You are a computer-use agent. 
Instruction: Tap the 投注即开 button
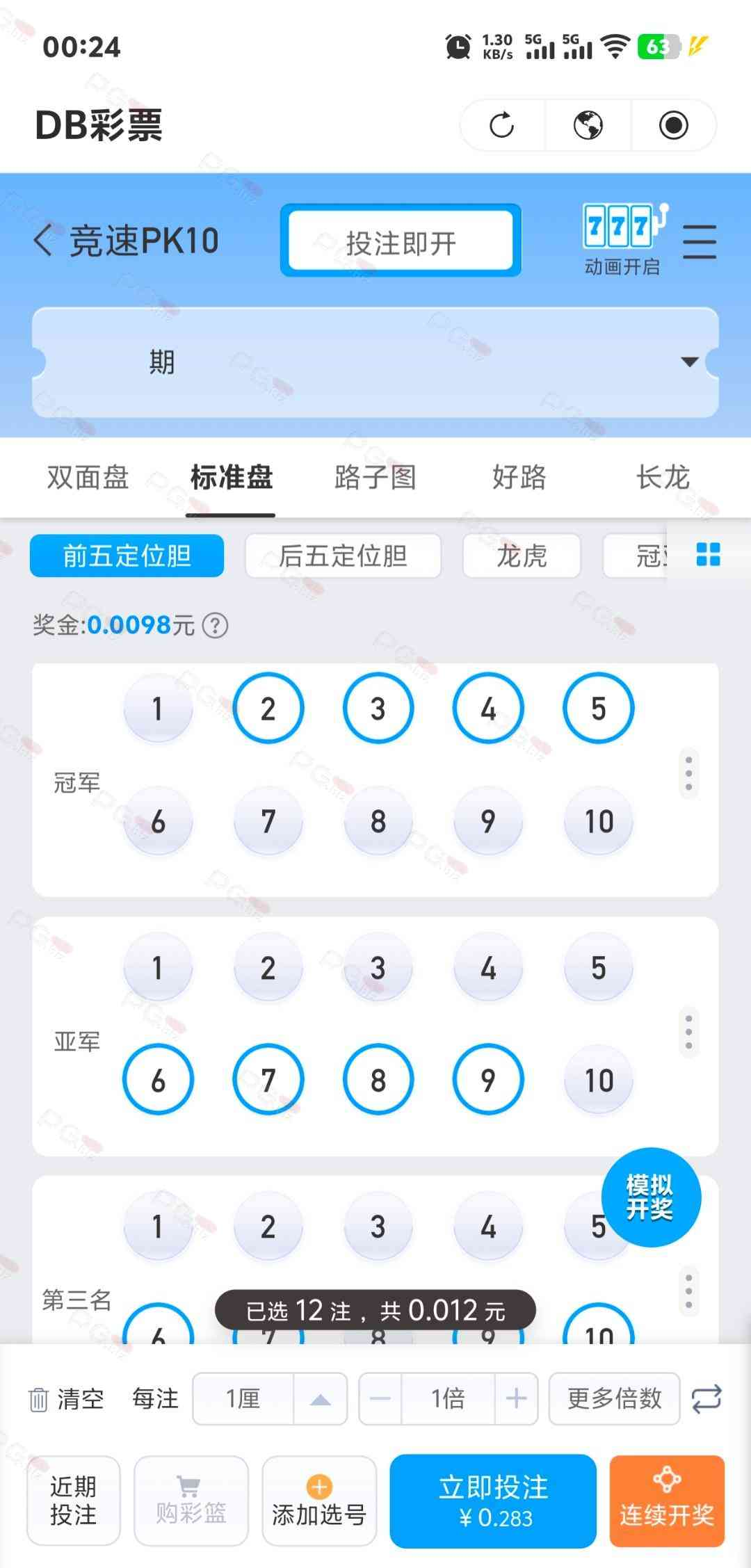click(401, 241)
